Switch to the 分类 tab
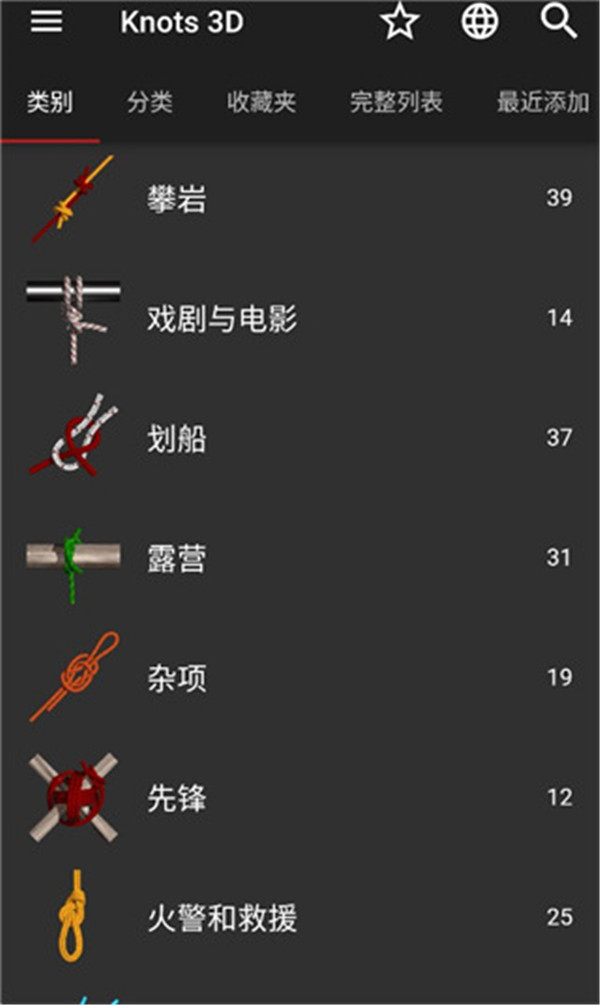600x1005 pixels. coord(150,102)
